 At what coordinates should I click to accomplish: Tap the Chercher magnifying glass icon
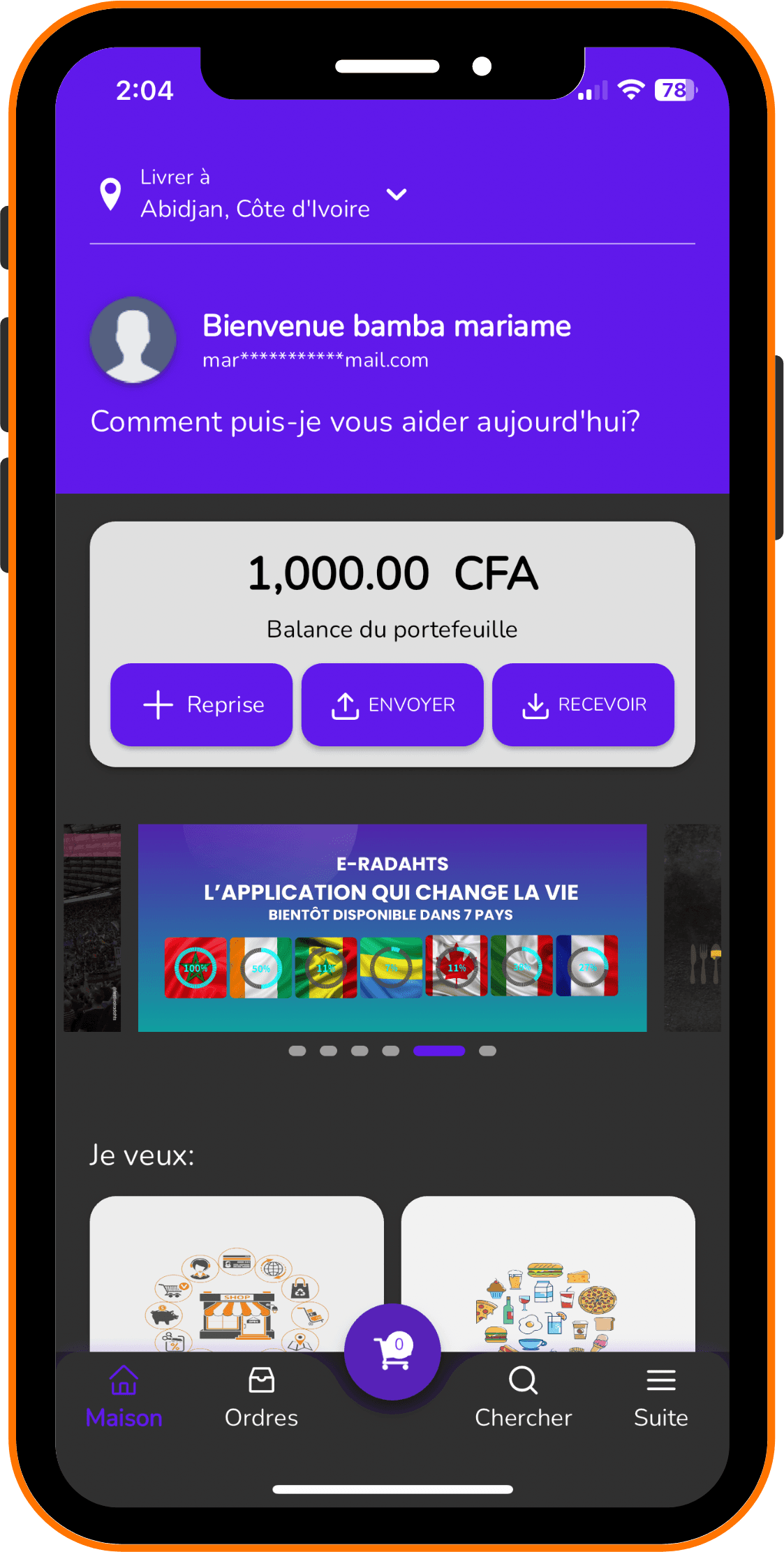(523, 1381)
